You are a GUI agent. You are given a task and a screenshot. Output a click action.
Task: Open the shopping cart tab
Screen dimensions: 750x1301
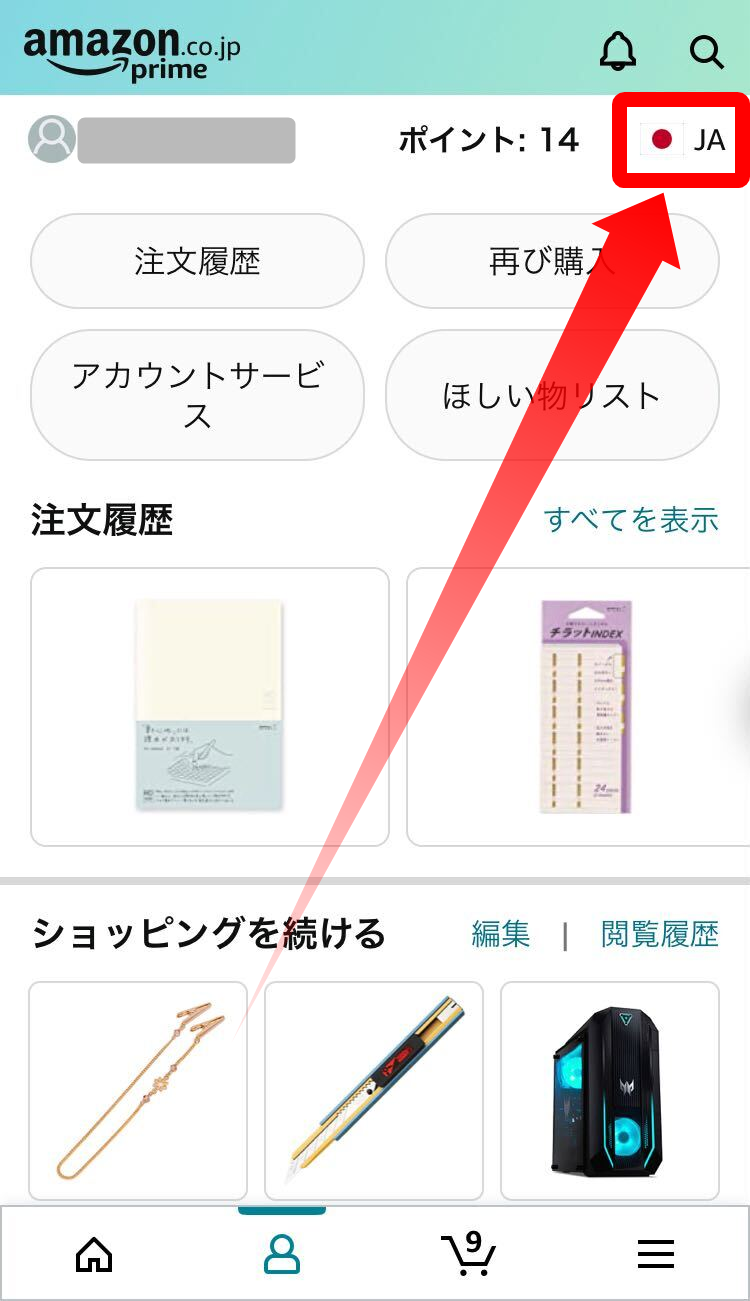468,1253
